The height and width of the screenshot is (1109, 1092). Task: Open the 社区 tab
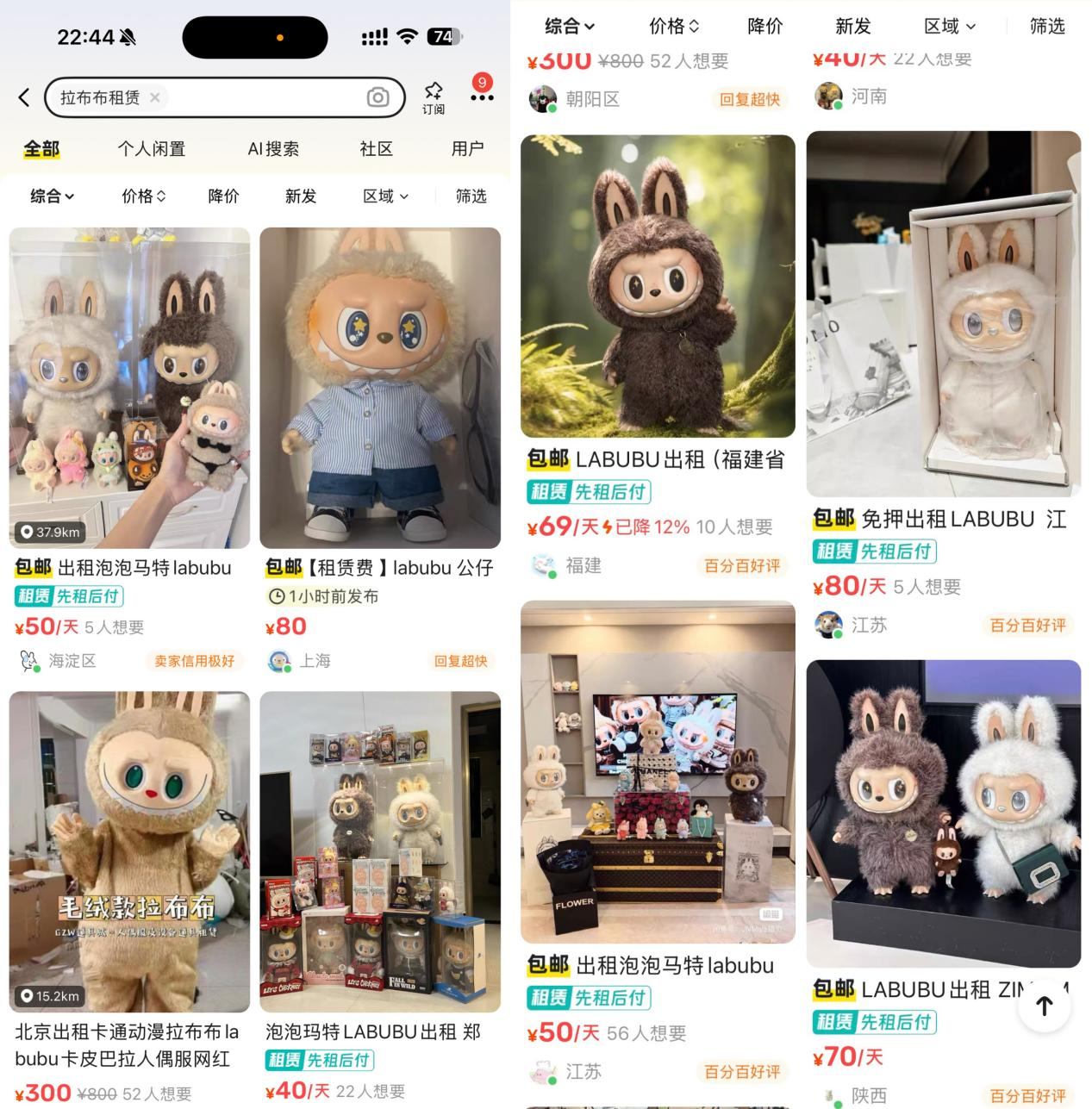[376, 149]
